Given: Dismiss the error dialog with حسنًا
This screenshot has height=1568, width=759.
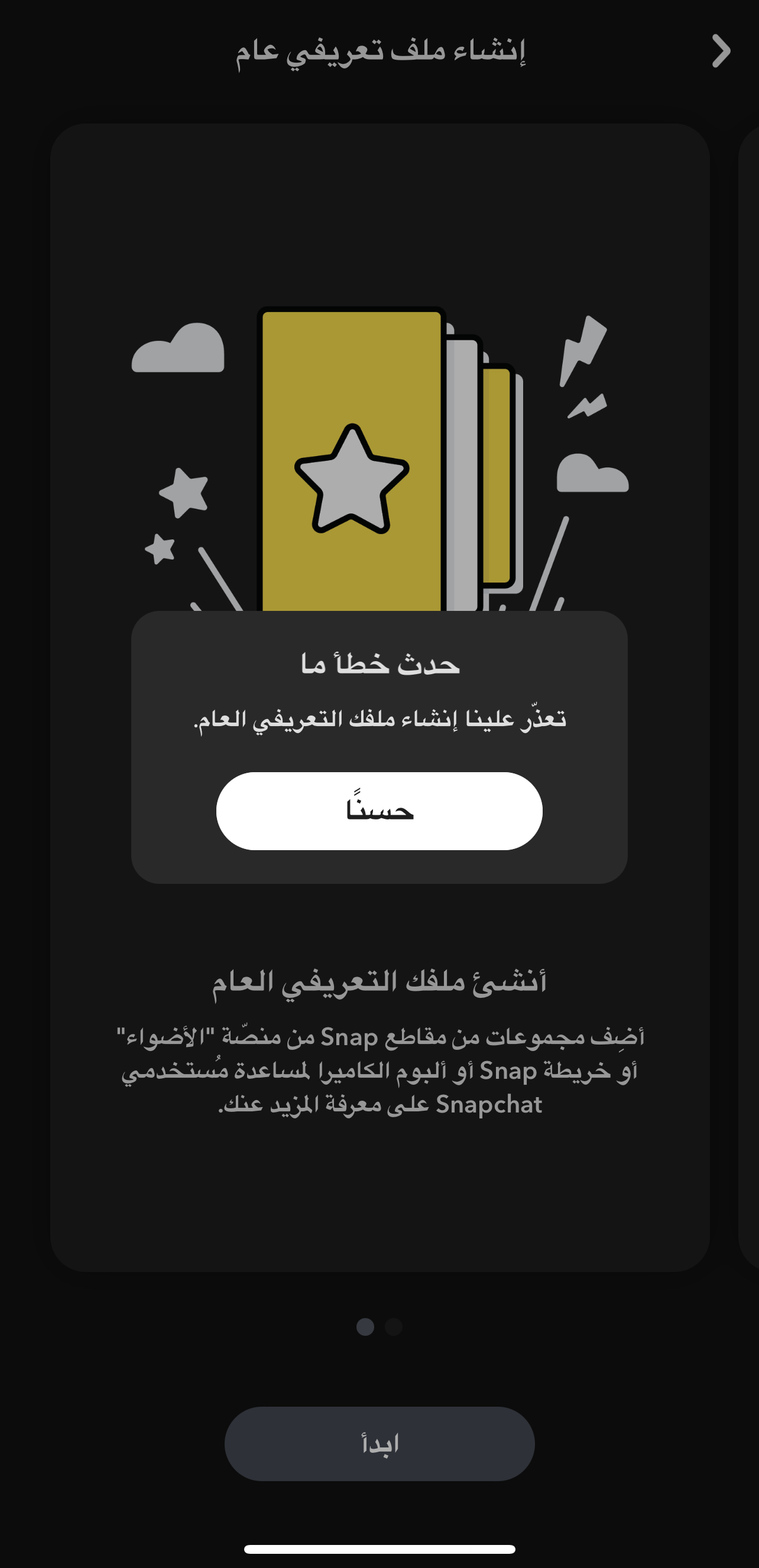Looking at the screenshot, I should (x=379, y=811).
